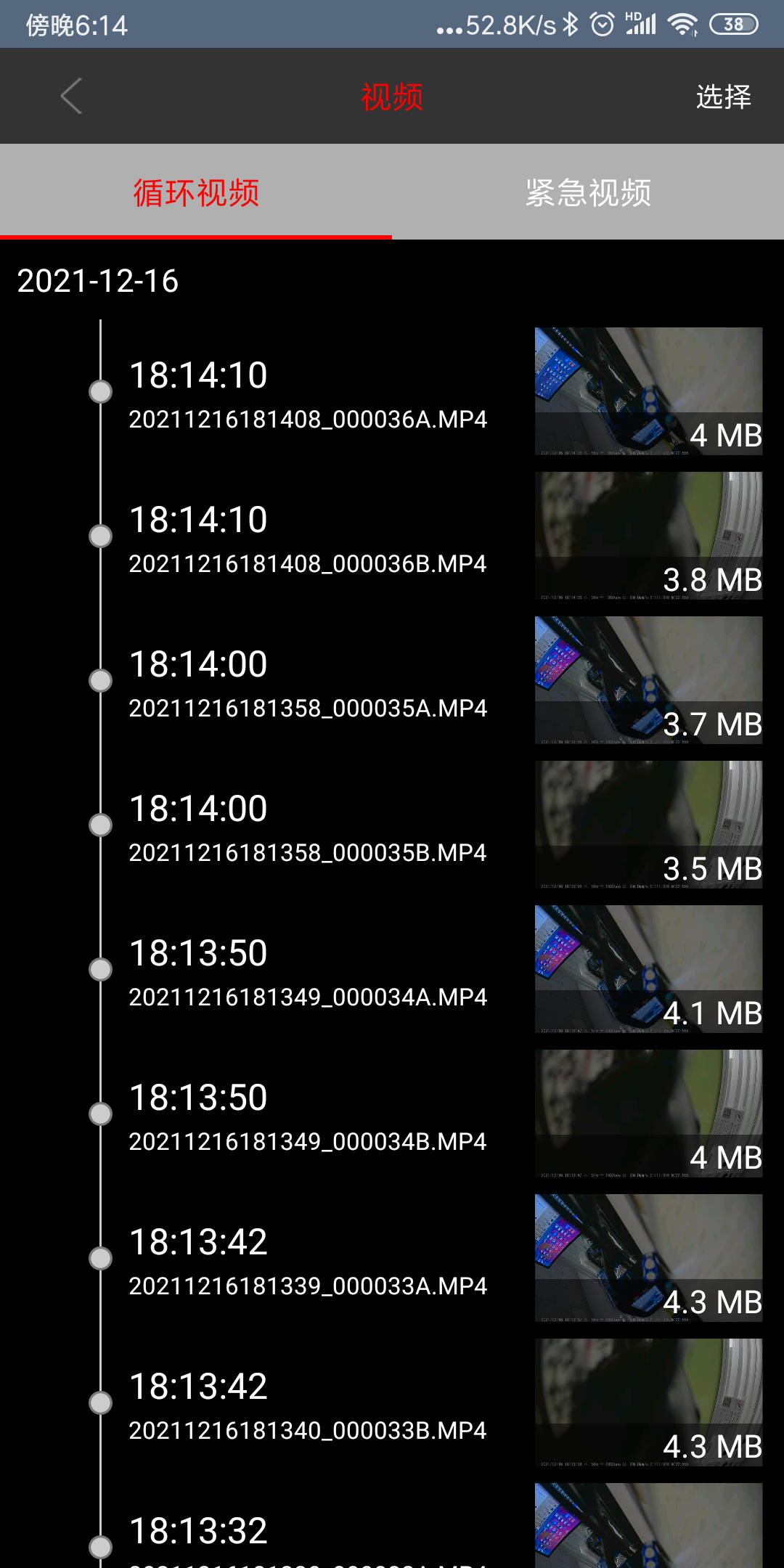The image size is (784, 1568).
Task: Switch to the 紧急视频 tab
Action: tap(588, 192)
